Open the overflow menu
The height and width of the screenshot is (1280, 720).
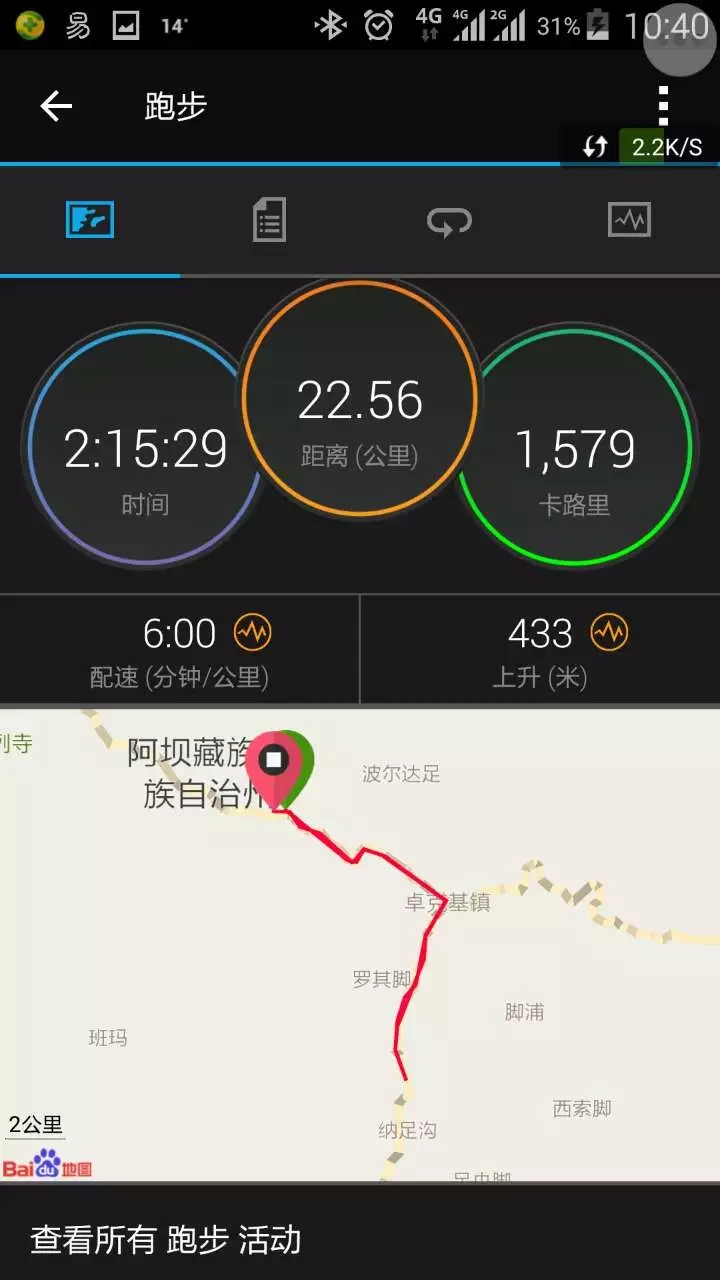663,106
